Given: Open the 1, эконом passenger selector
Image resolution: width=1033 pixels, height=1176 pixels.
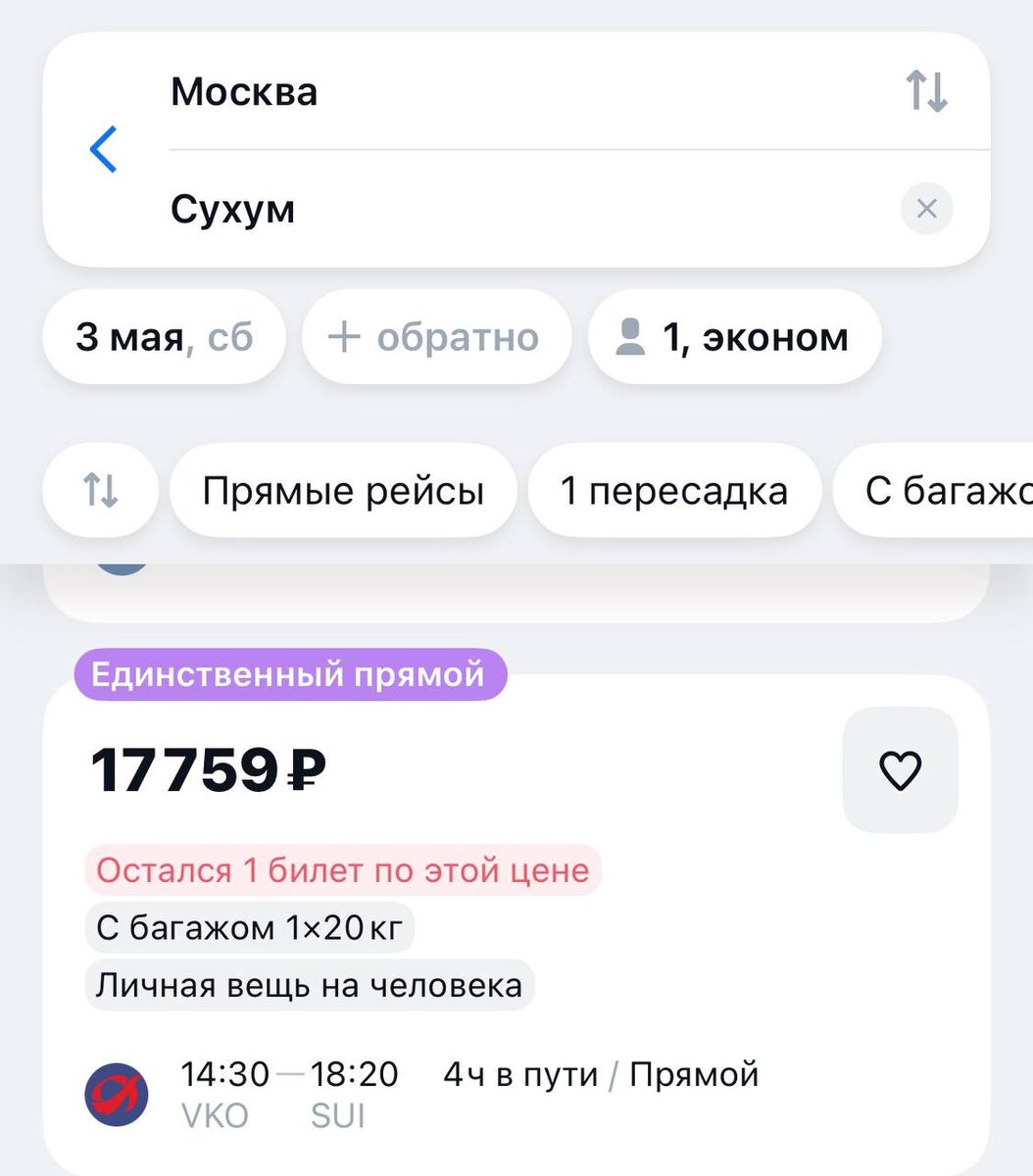Looking at the screenshot, I should 734,337.
